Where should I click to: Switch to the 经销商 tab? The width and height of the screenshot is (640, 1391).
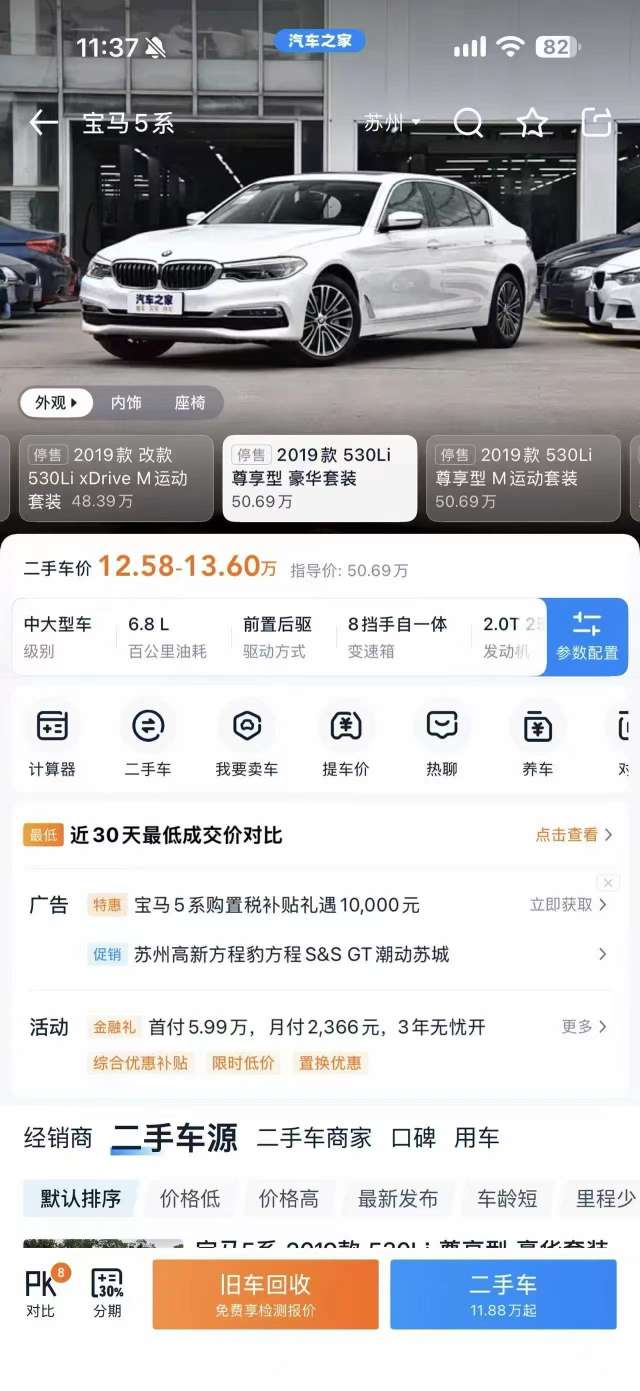(x=58, y=1138)
